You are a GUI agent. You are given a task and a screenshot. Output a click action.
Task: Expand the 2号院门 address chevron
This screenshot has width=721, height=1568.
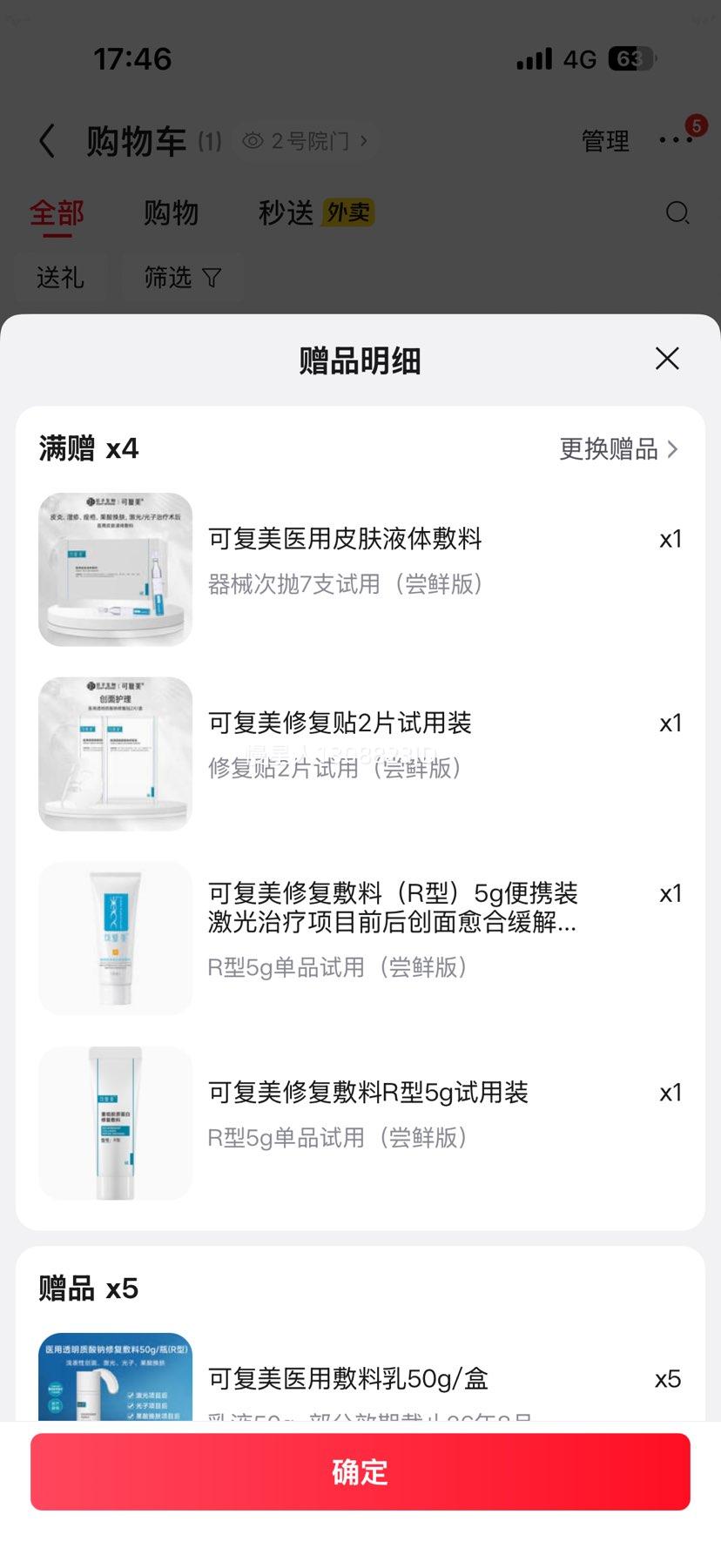point(366,141)
